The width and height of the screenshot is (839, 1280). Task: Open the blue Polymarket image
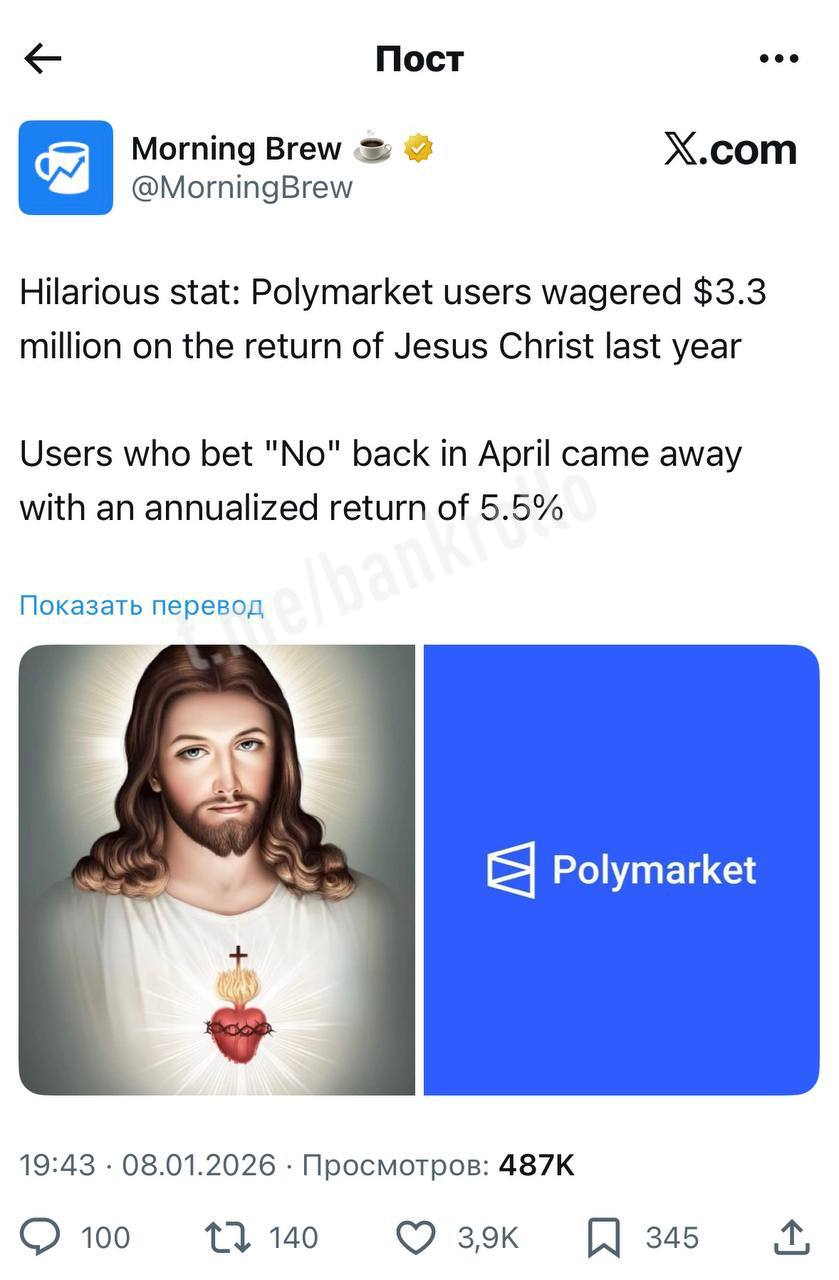click(x=621, y=869)
